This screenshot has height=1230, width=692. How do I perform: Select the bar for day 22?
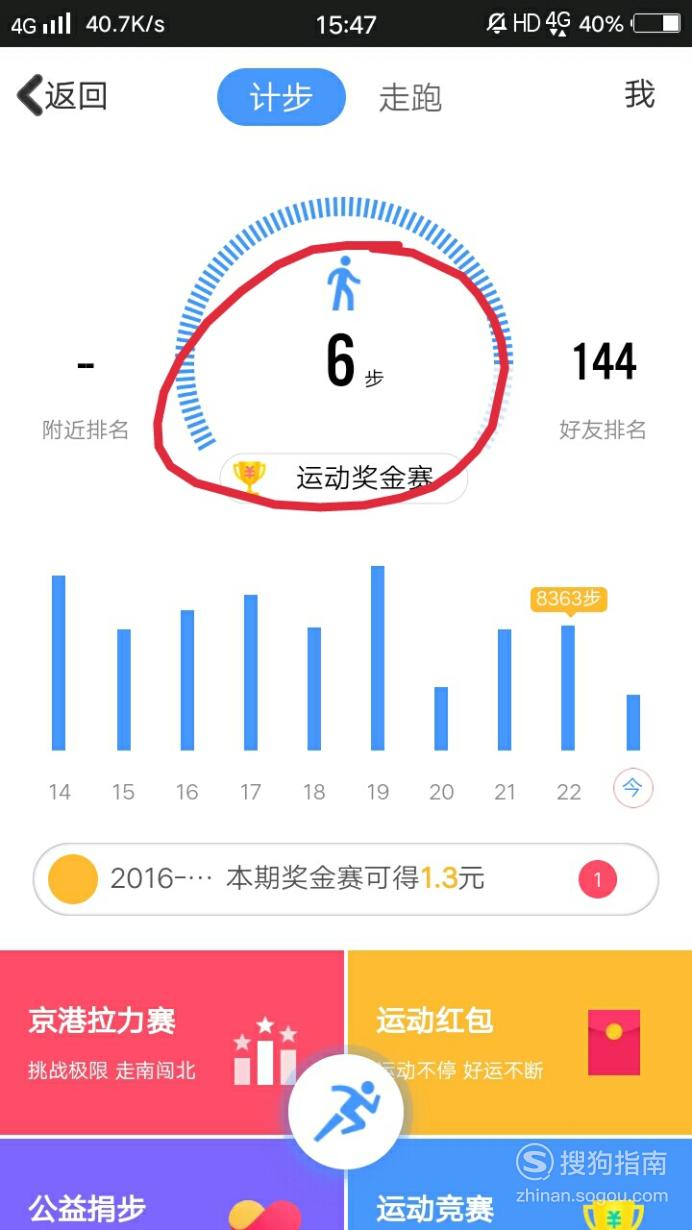tap(568, 687)
